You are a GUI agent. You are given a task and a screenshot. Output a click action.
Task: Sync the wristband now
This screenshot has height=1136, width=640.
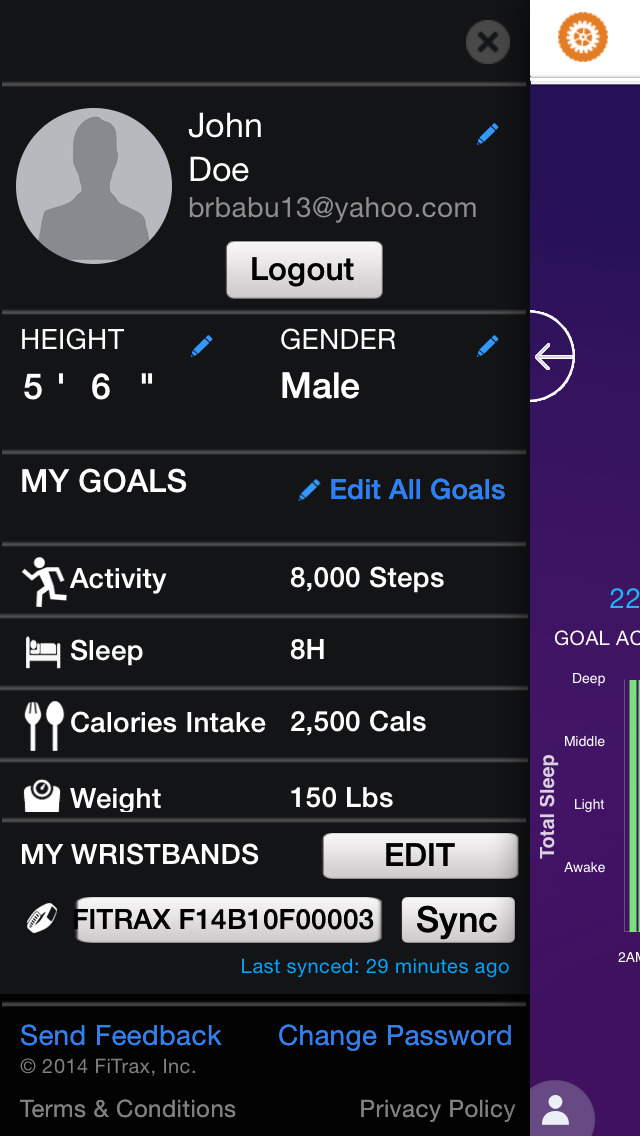tap(458, 920)
